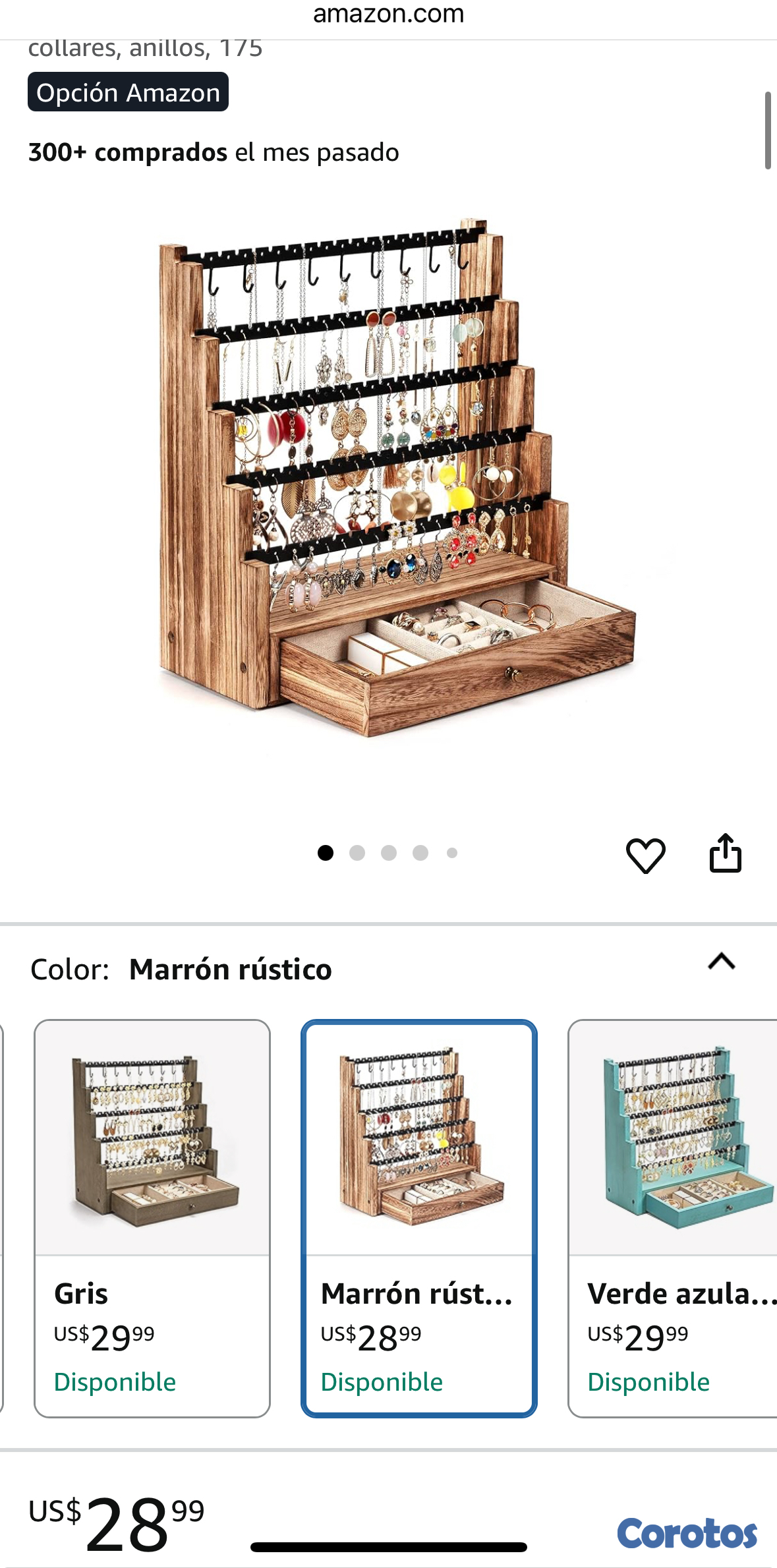777x1568 pixels.
Task: Tap the amazon.com address bar
Action: point(388,15)
